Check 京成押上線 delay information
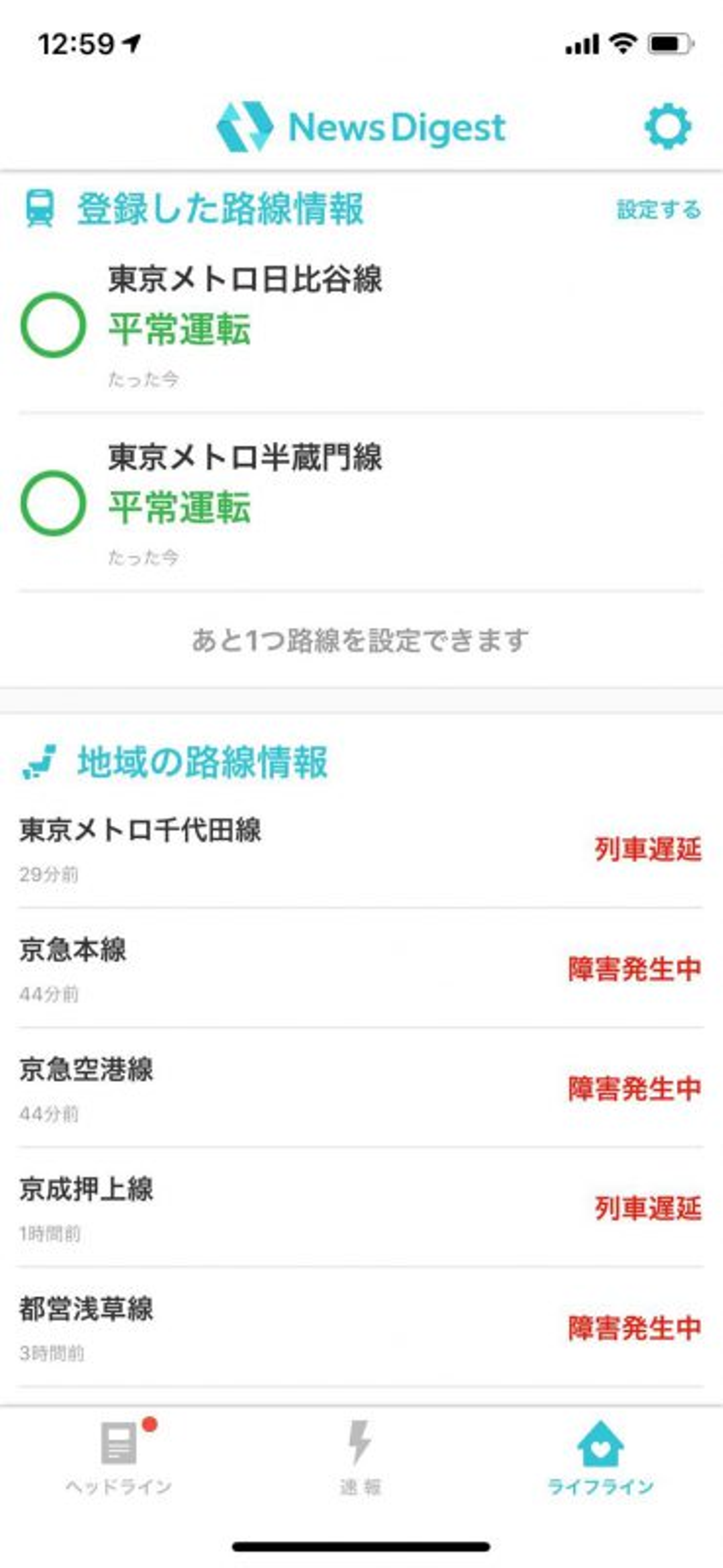 coord(361,1208)
